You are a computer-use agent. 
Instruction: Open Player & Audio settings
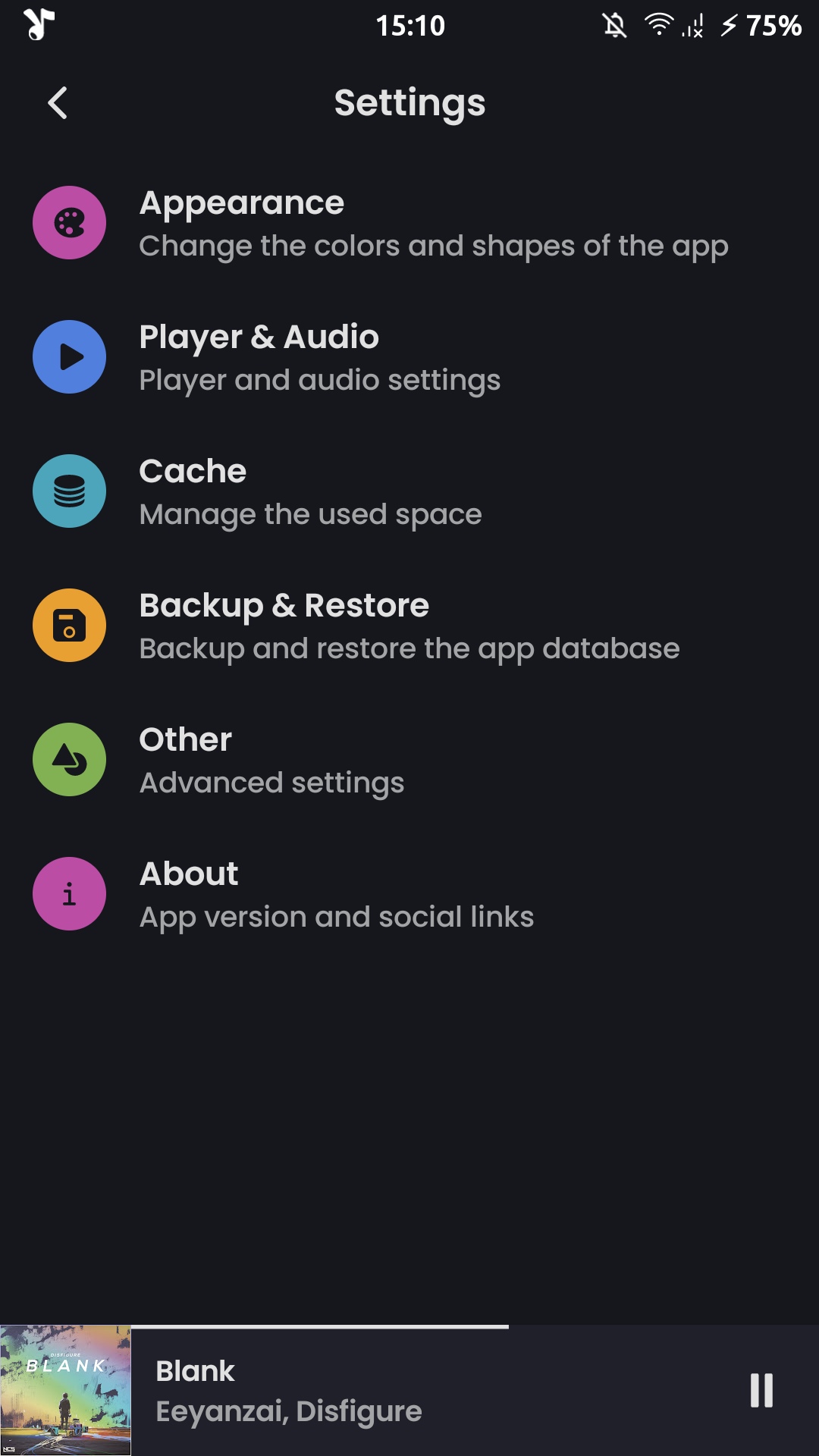click(x=409, y=357)
